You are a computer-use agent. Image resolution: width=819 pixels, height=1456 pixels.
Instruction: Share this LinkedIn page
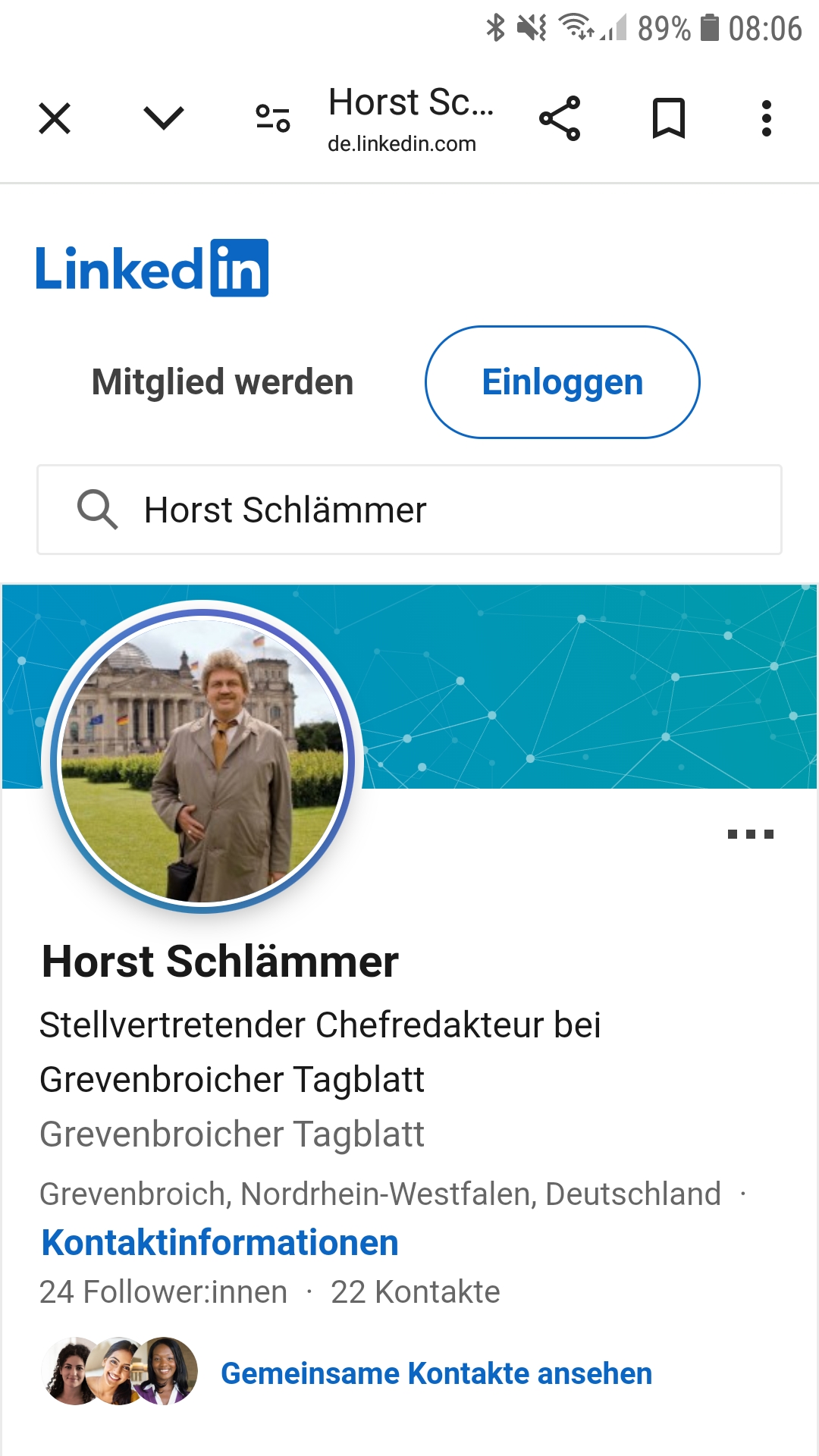(x=560, y=118)
